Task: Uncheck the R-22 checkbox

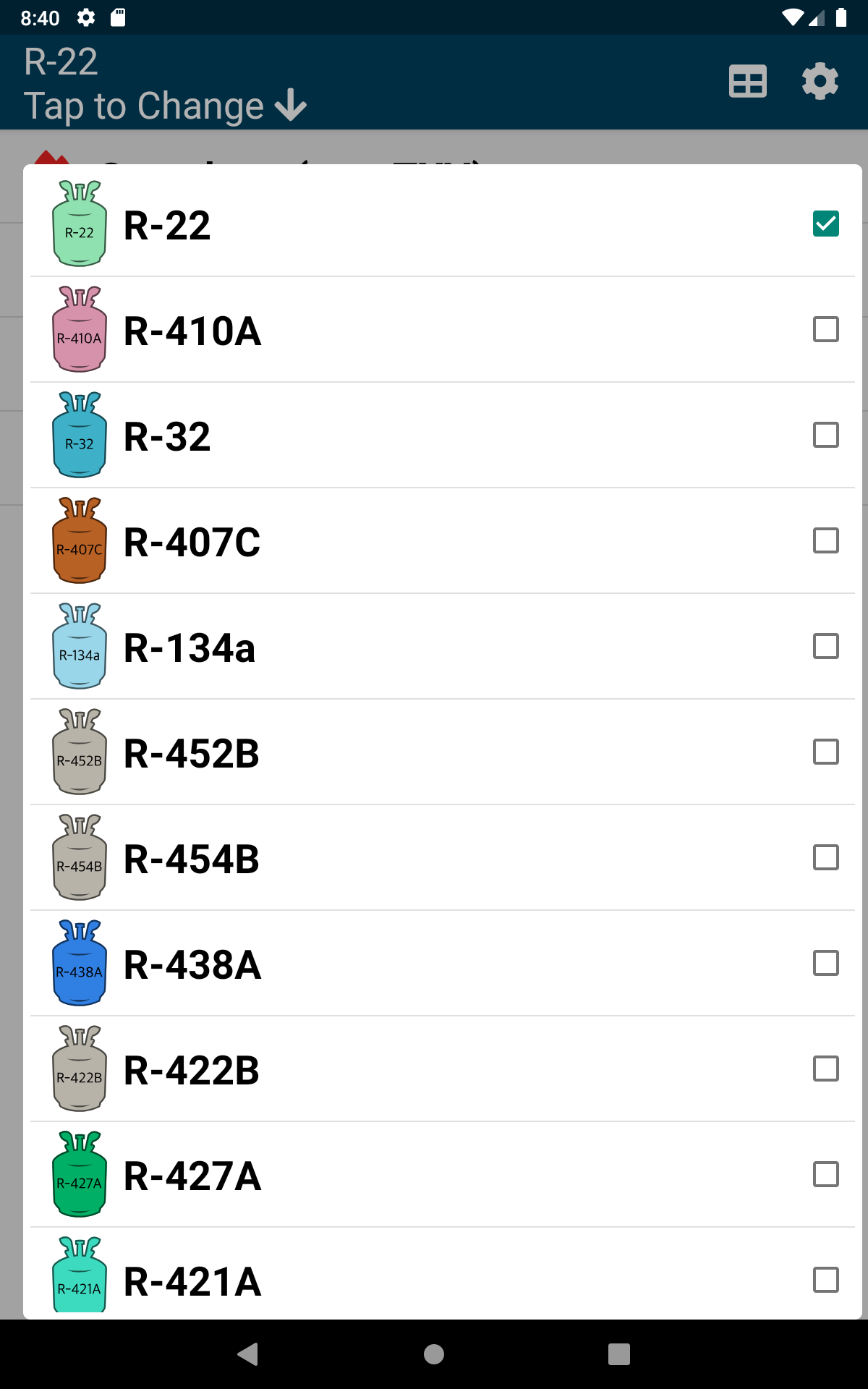Action: (x=825, y=224)
